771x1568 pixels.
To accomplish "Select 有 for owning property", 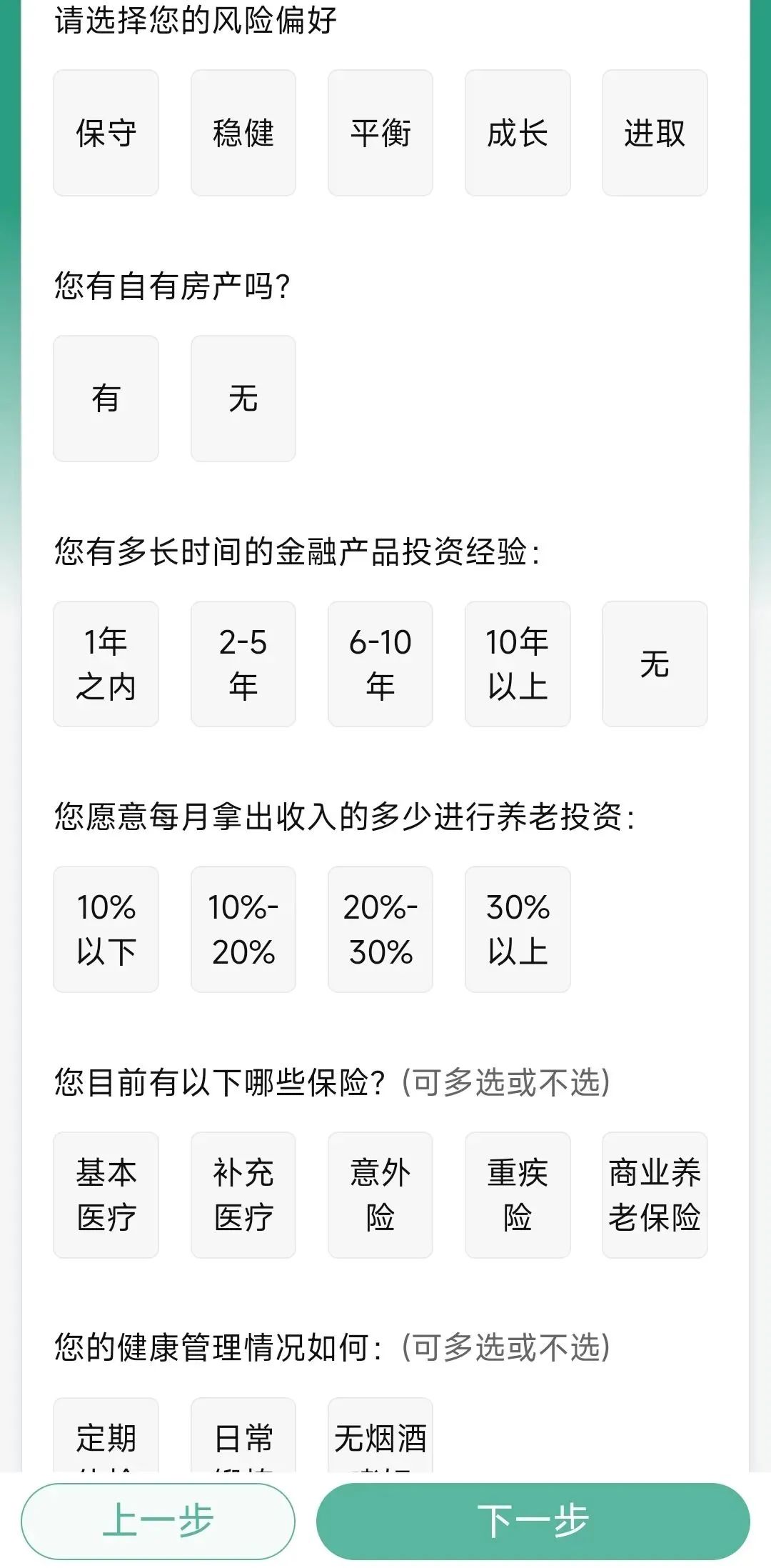I will tap(106, 399).
